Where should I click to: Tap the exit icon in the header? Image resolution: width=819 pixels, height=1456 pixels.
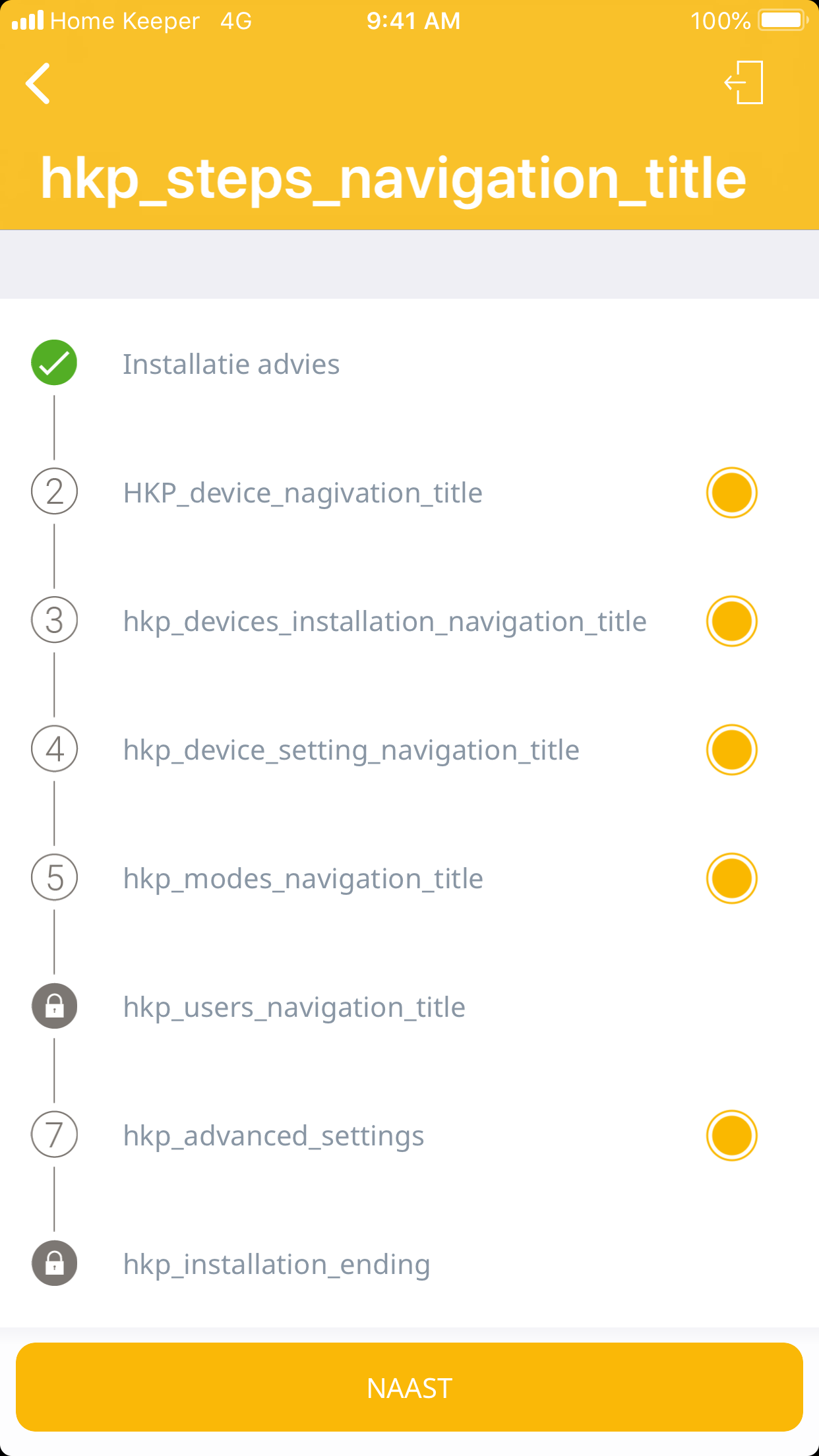click(x=744, y=83)
